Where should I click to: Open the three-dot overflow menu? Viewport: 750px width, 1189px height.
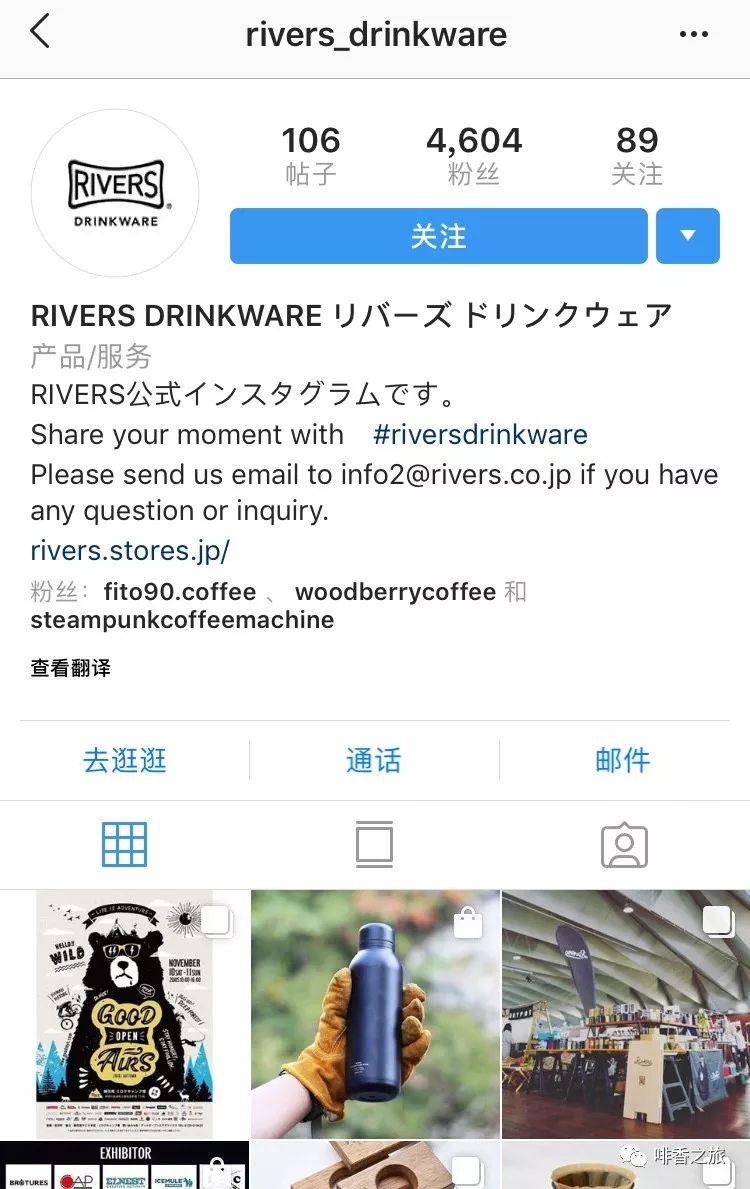[x=693, y=35]
